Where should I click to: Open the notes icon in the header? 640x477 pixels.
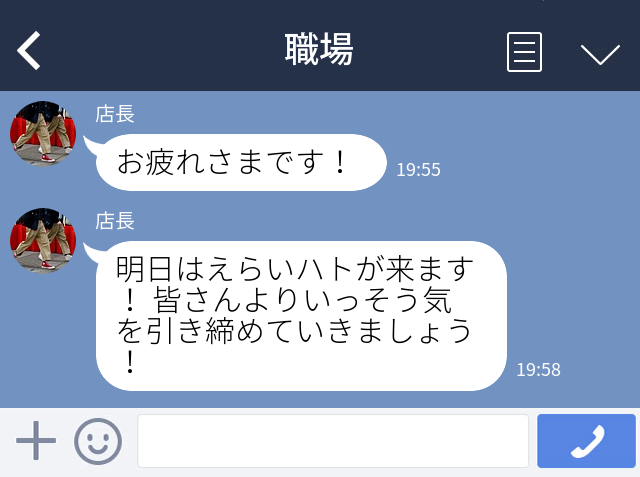tap(525, 52)
